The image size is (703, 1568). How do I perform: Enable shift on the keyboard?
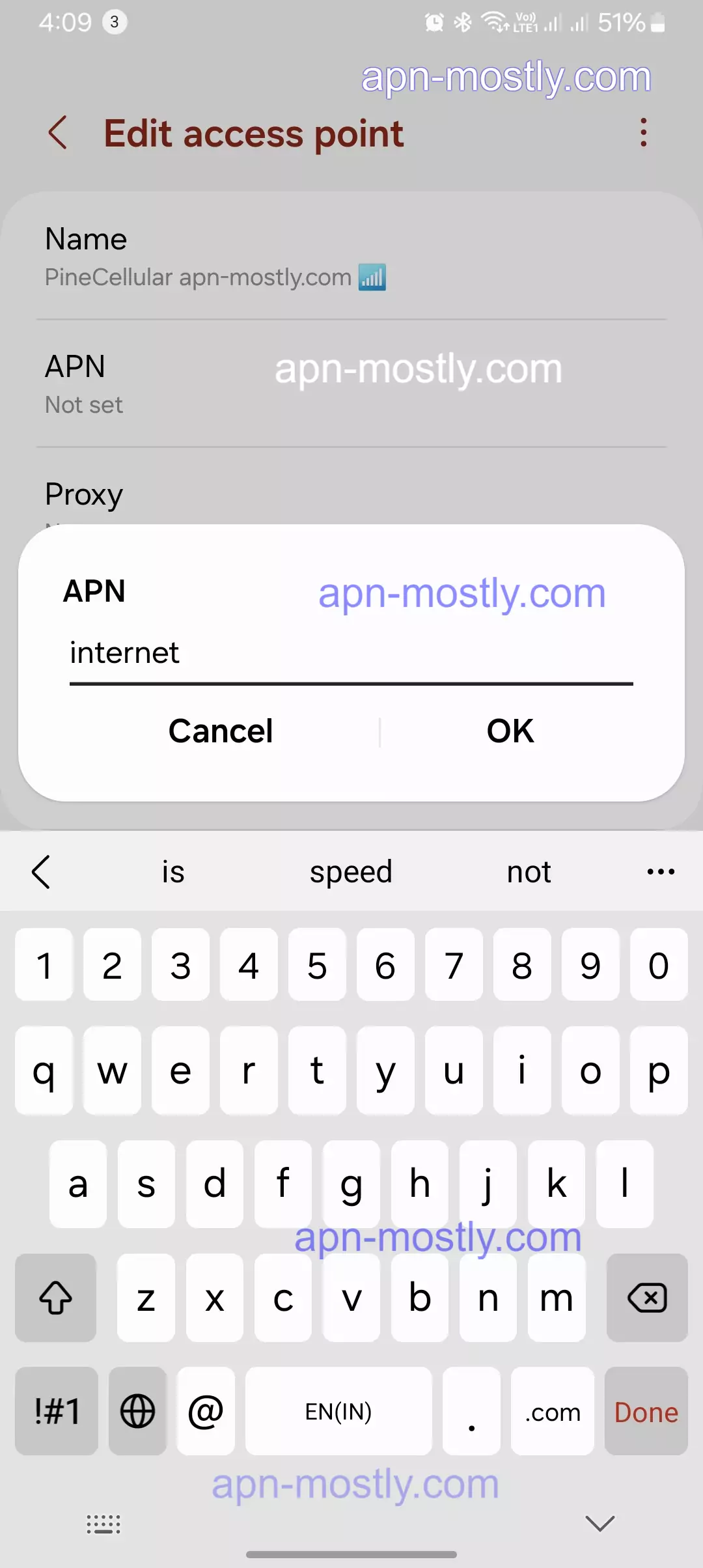[x=56, y=1298]
